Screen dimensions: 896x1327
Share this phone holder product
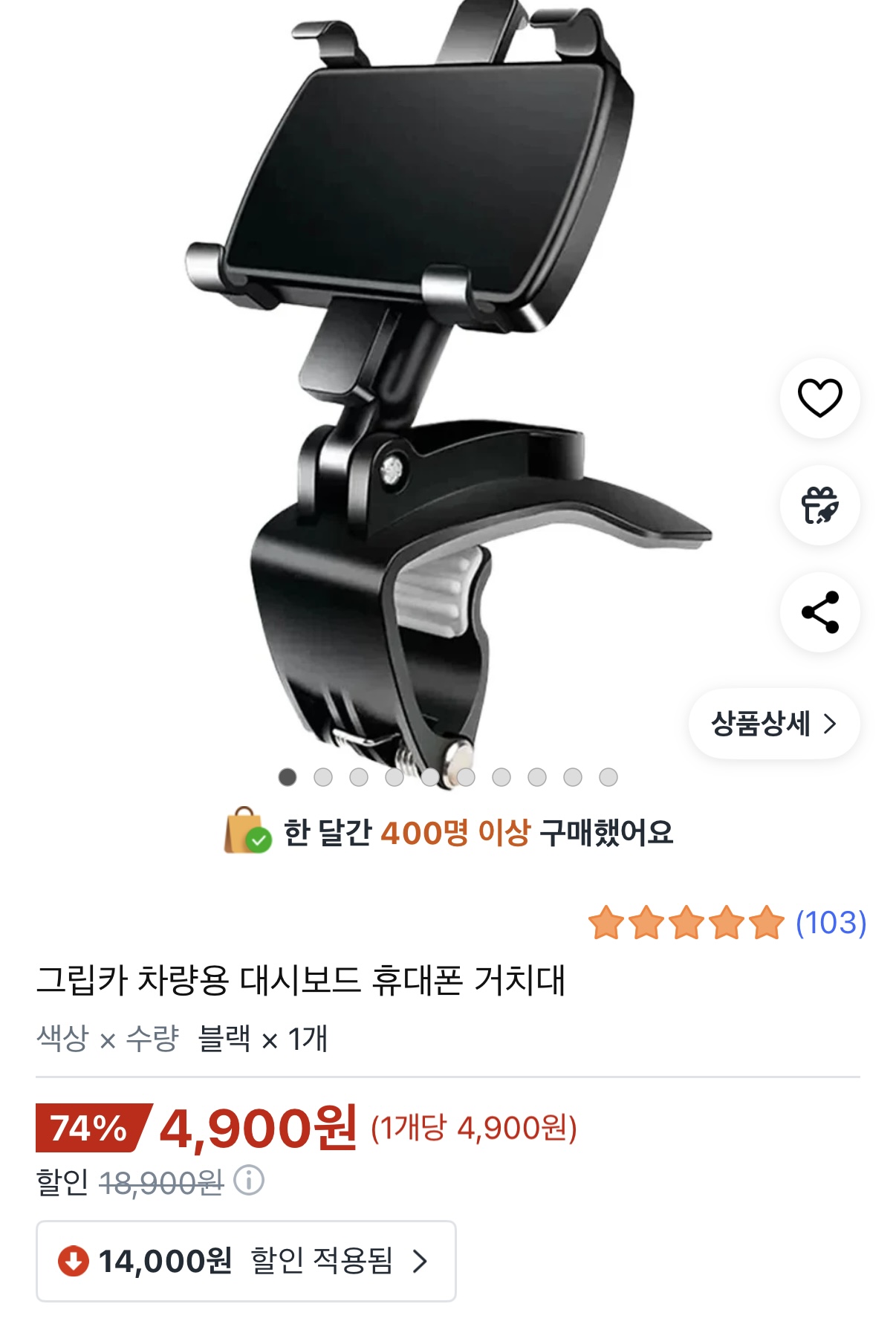coord(819,612)
